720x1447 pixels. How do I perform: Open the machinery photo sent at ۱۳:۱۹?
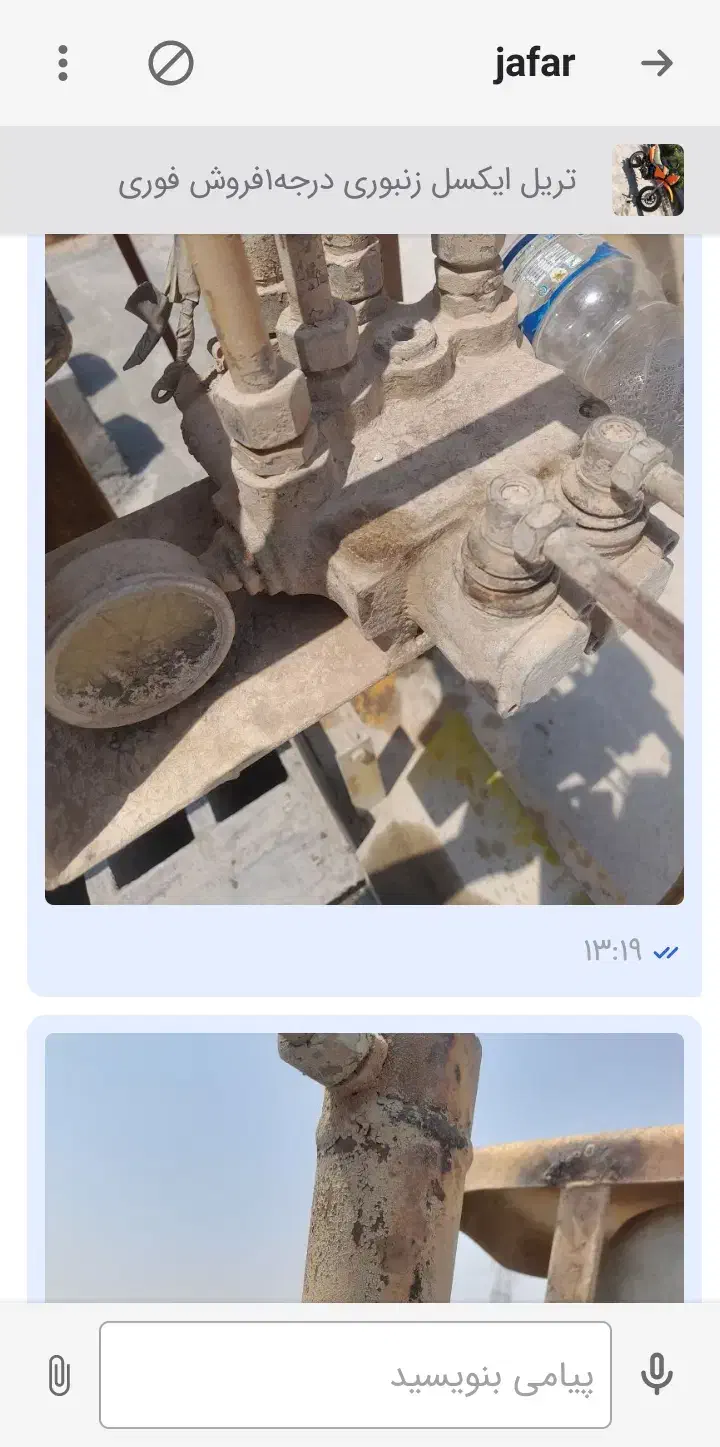click(x=364, y=570)
